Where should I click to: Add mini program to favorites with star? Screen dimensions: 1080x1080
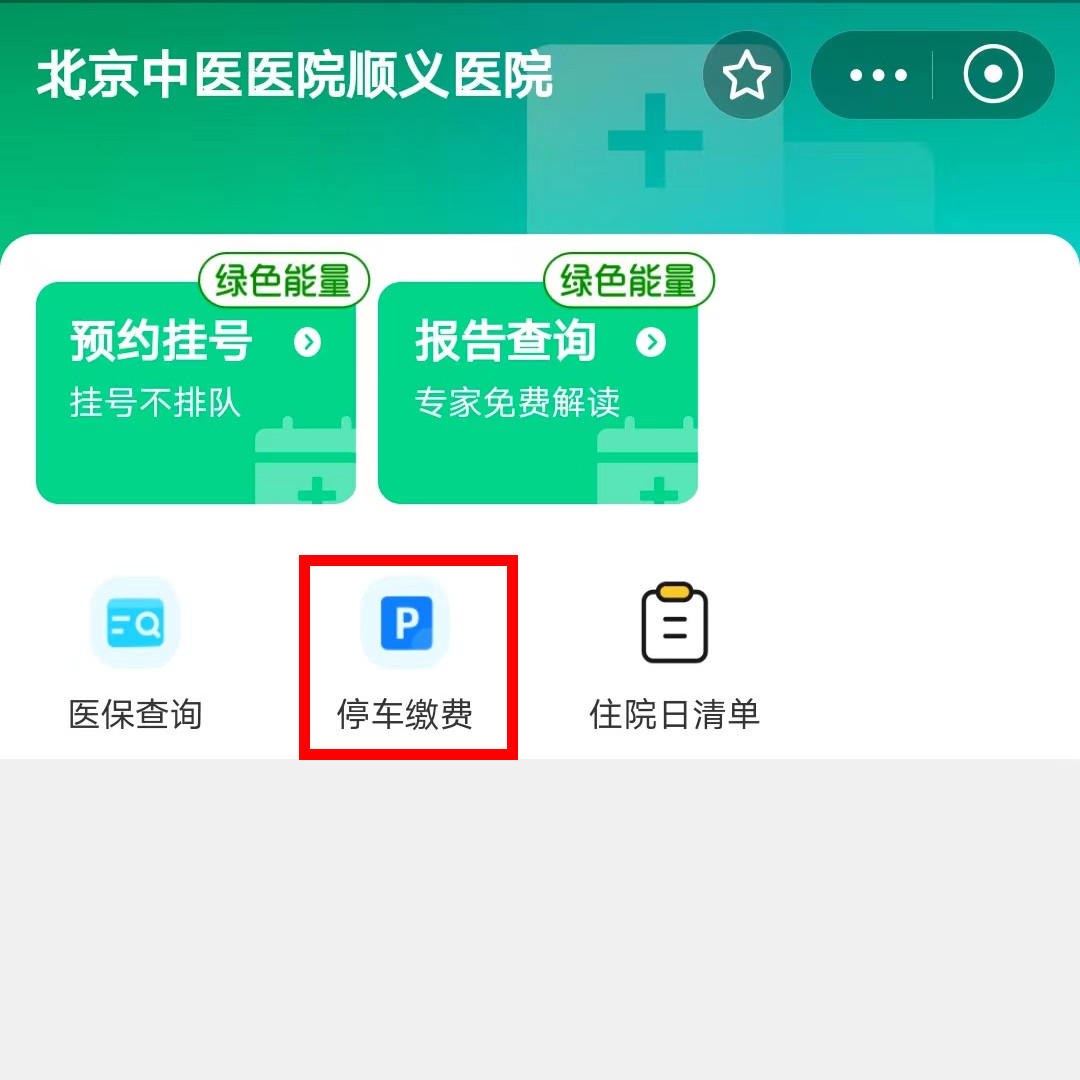pyautogui.click(x=746, y=76)
